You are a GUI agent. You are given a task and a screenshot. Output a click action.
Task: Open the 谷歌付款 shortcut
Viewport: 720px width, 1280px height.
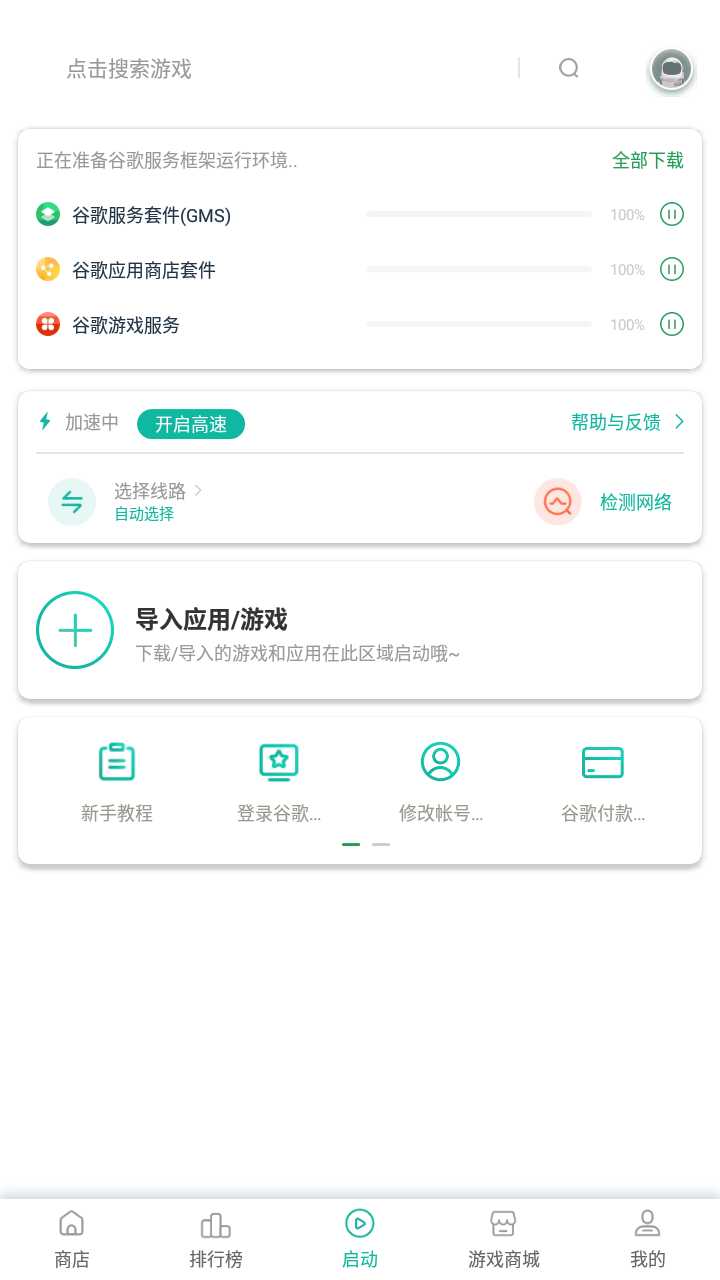tap(603, 783)
